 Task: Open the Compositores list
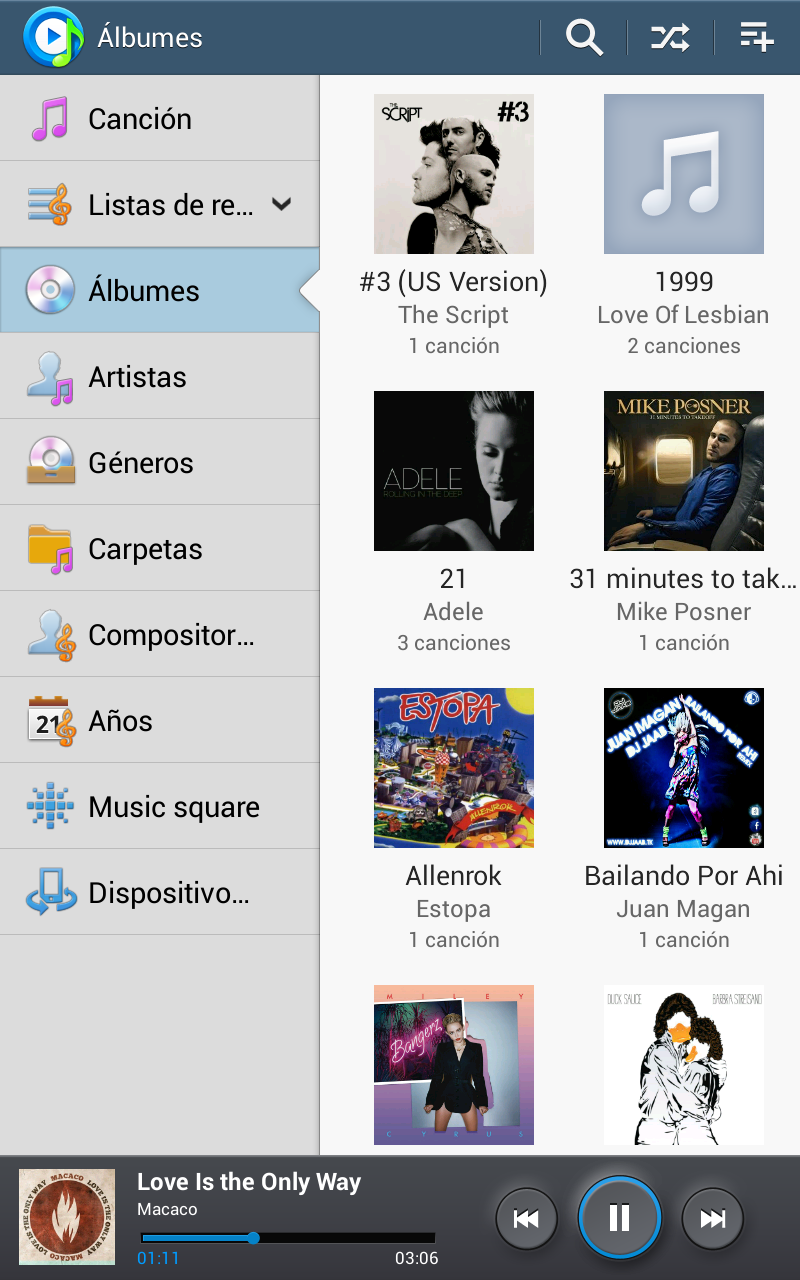tap(160, 635)
